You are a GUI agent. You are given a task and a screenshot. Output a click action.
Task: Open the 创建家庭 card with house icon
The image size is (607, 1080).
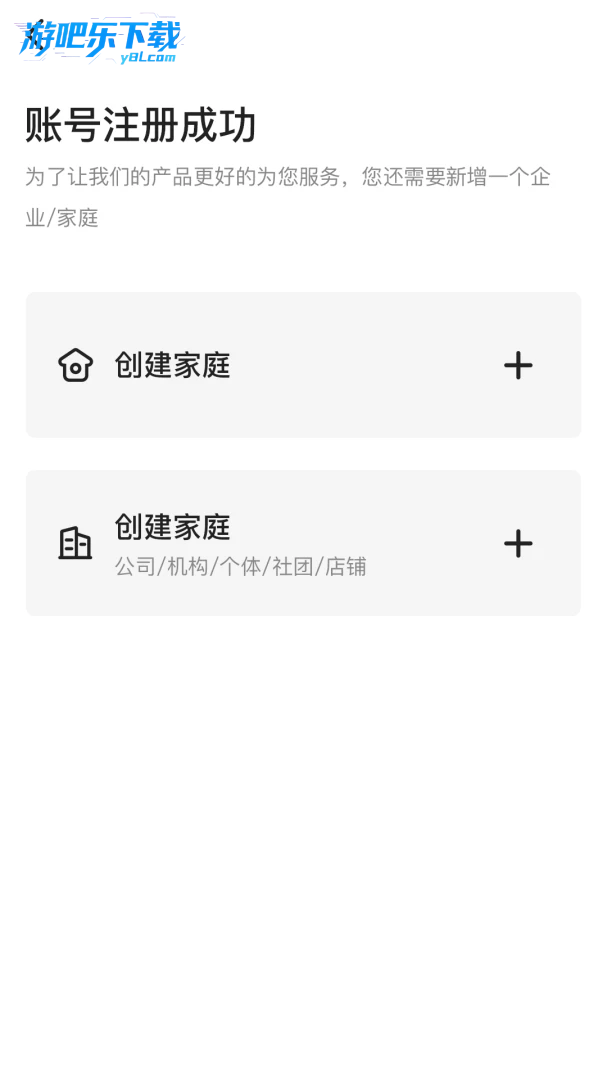click(x=302, y=365)
